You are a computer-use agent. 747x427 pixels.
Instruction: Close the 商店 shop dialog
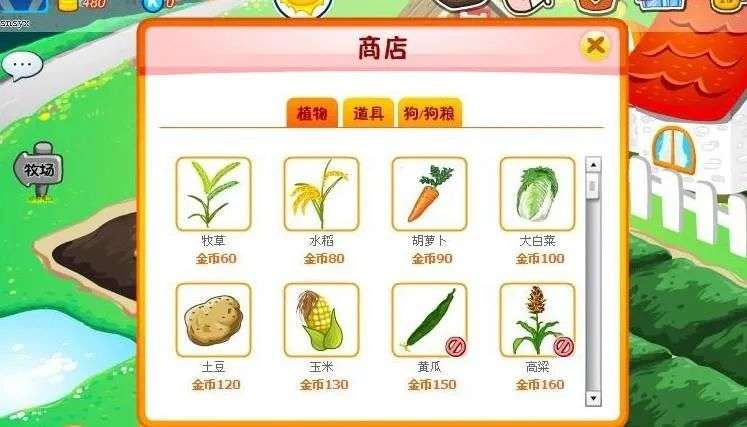(x=595, y=46)
